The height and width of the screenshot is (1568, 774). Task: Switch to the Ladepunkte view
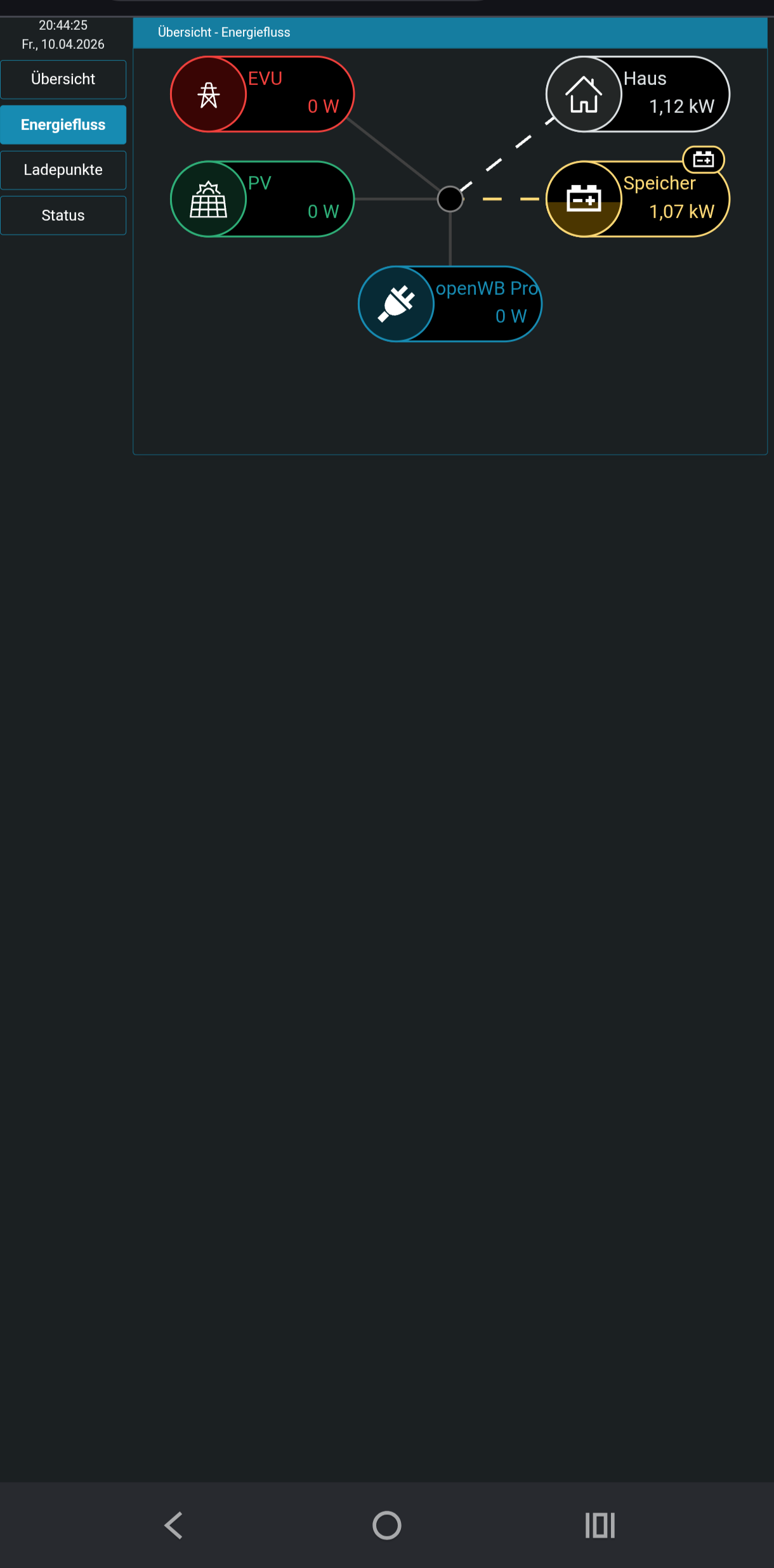click(63, 170)
